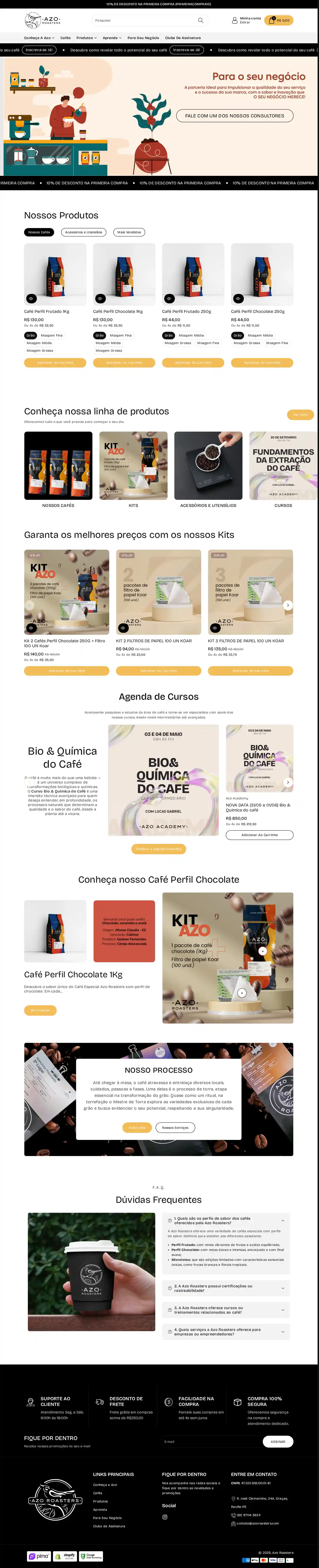Screen dimensions: 319x1568
Task: Add Kit 3 Filtros de Papel to cart
Action: [x=250, y=671]
